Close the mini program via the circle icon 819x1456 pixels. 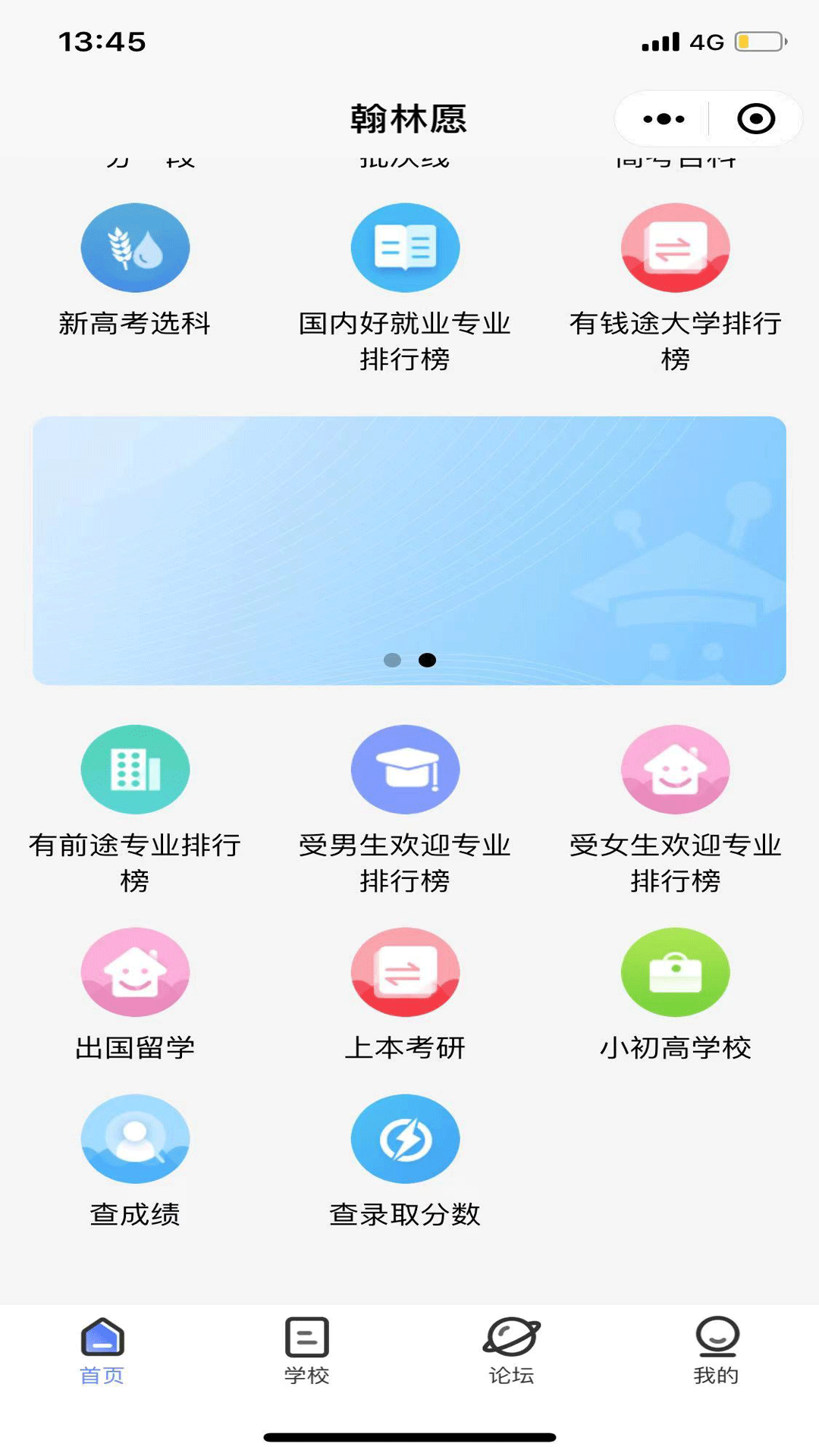click(x=755, y=119)
